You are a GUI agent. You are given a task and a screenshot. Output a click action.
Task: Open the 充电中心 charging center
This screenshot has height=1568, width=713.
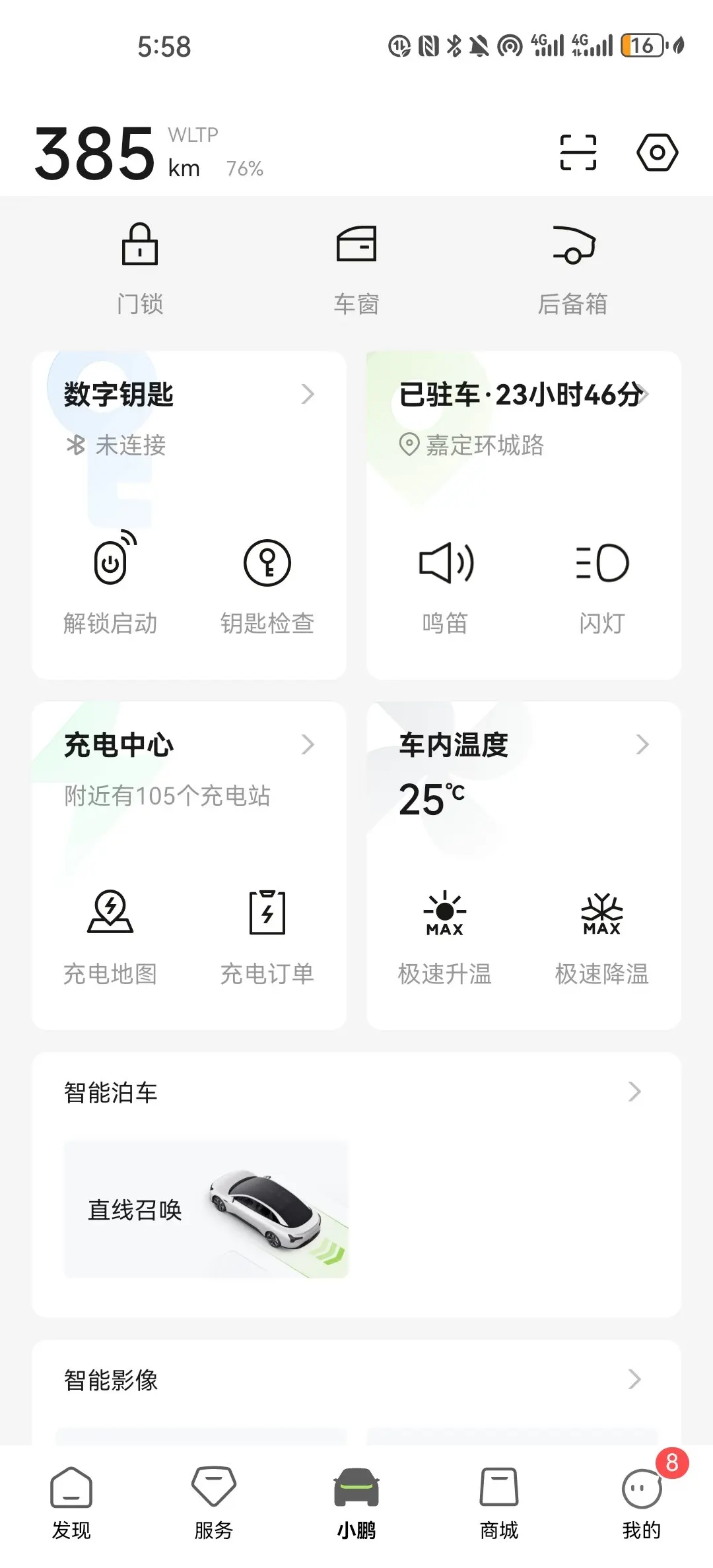pyautogui.click(x=189, y=745)
